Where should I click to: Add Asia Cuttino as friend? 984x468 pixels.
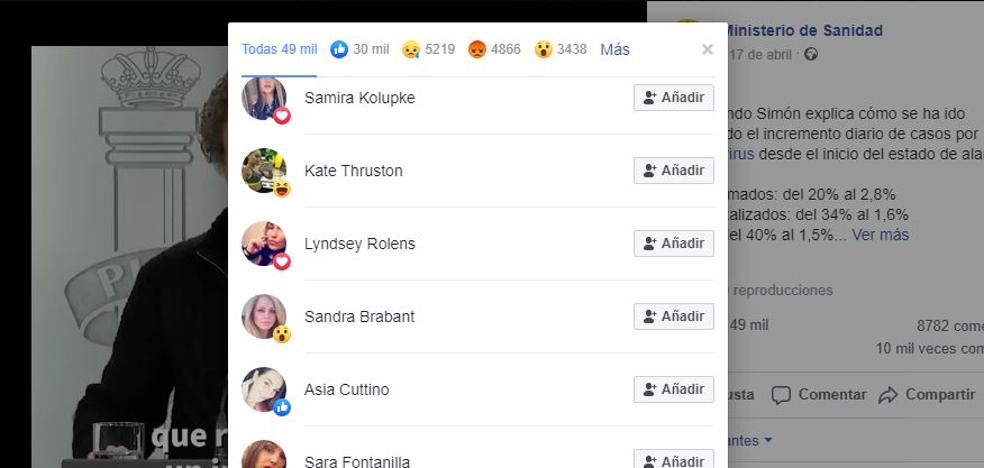pos(674,389)
